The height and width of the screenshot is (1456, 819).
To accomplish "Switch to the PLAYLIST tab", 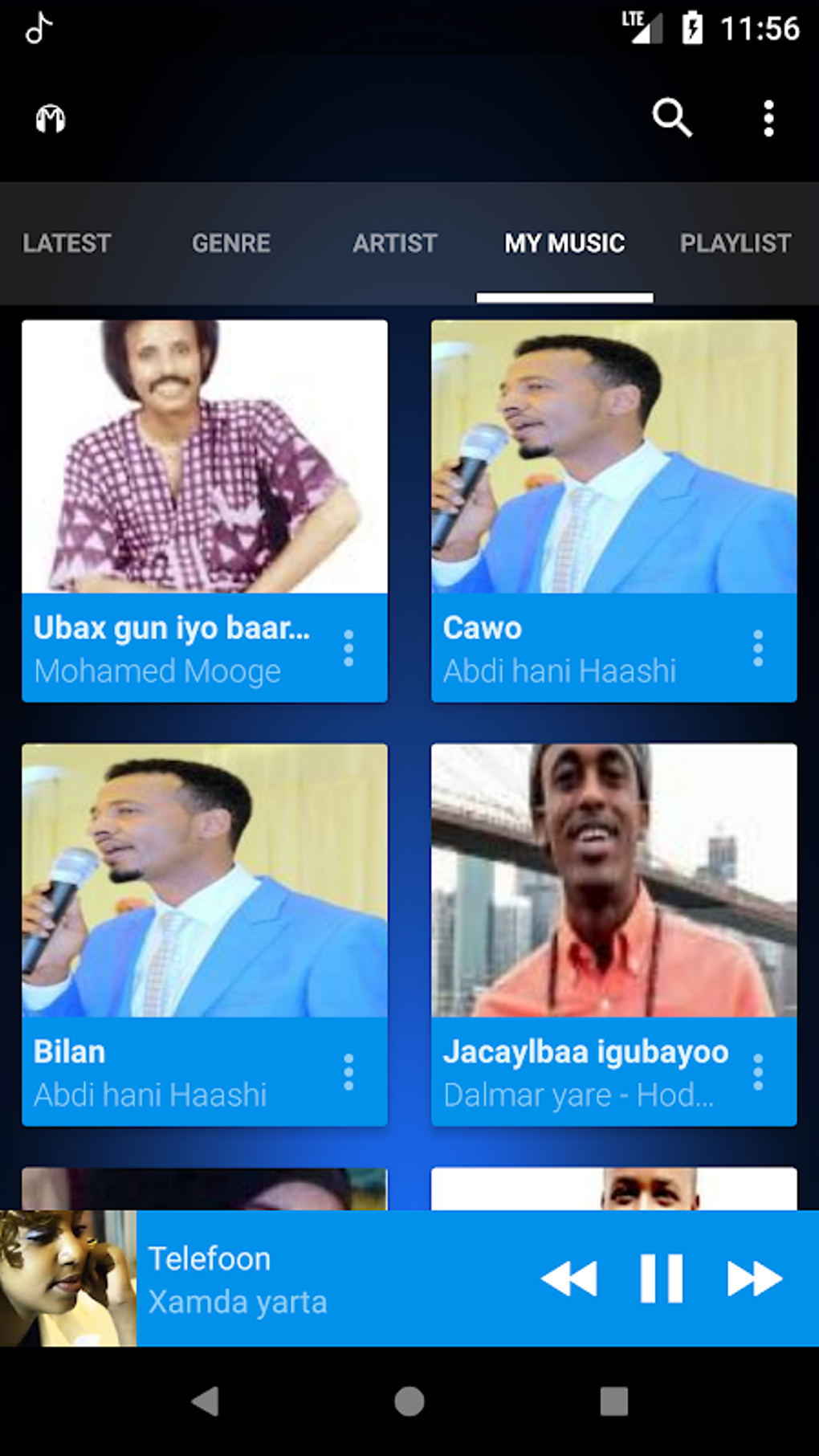I will [x=735, y=243].
